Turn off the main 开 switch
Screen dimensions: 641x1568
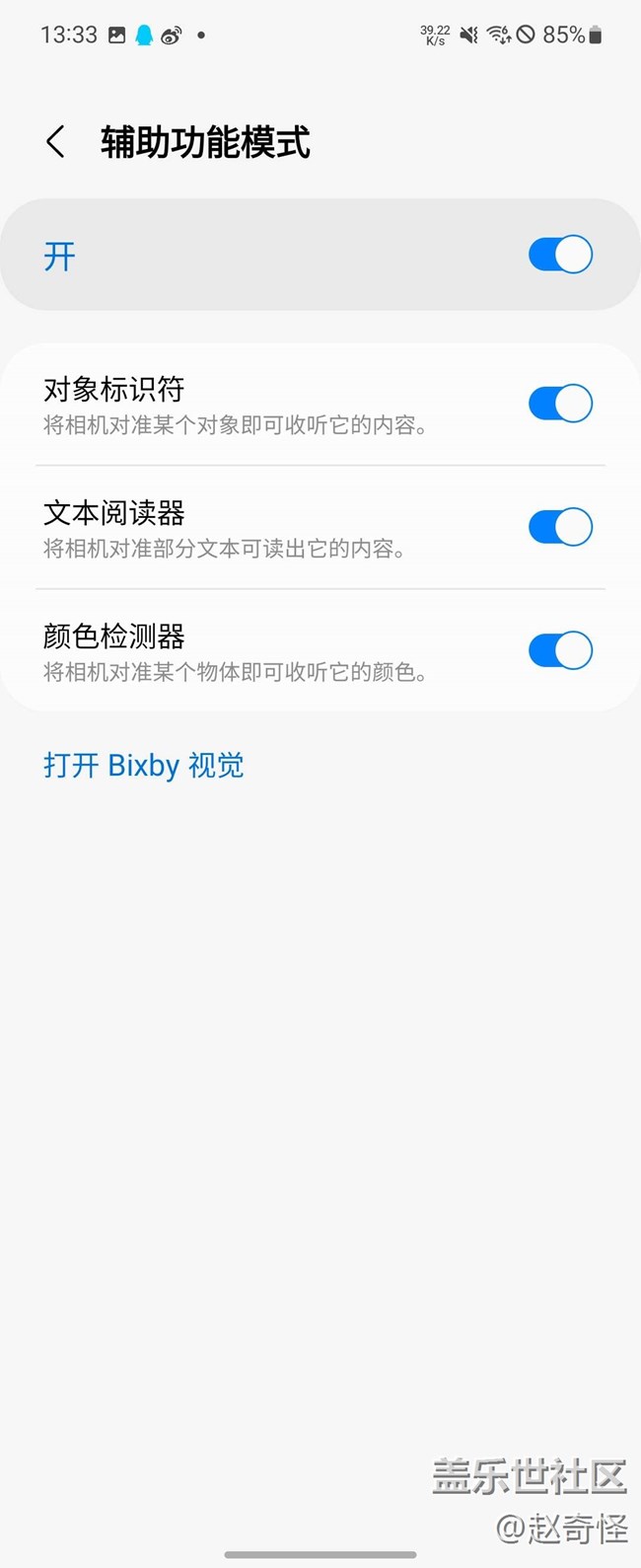[x=560, y=255]
